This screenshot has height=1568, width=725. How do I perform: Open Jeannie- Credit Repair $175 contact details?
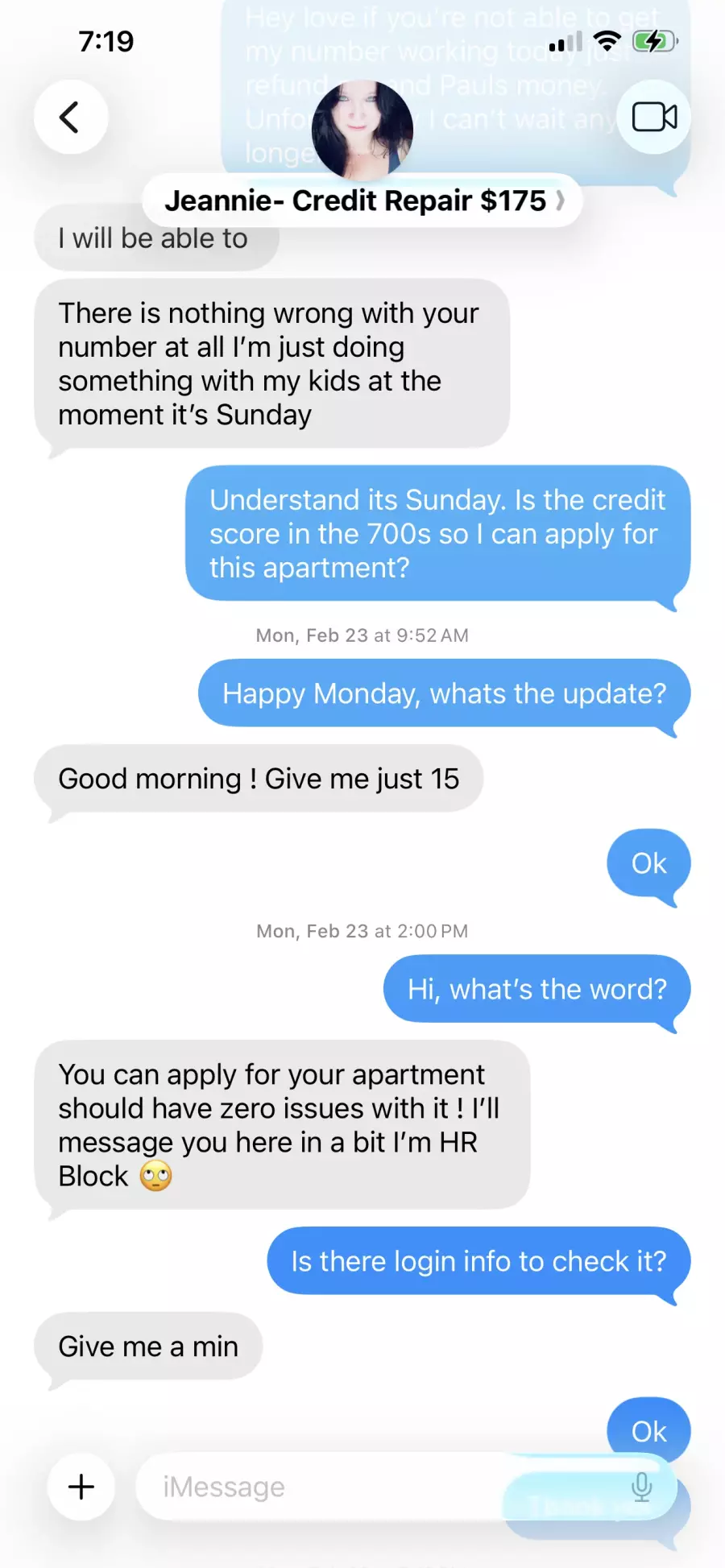point(362,201)
